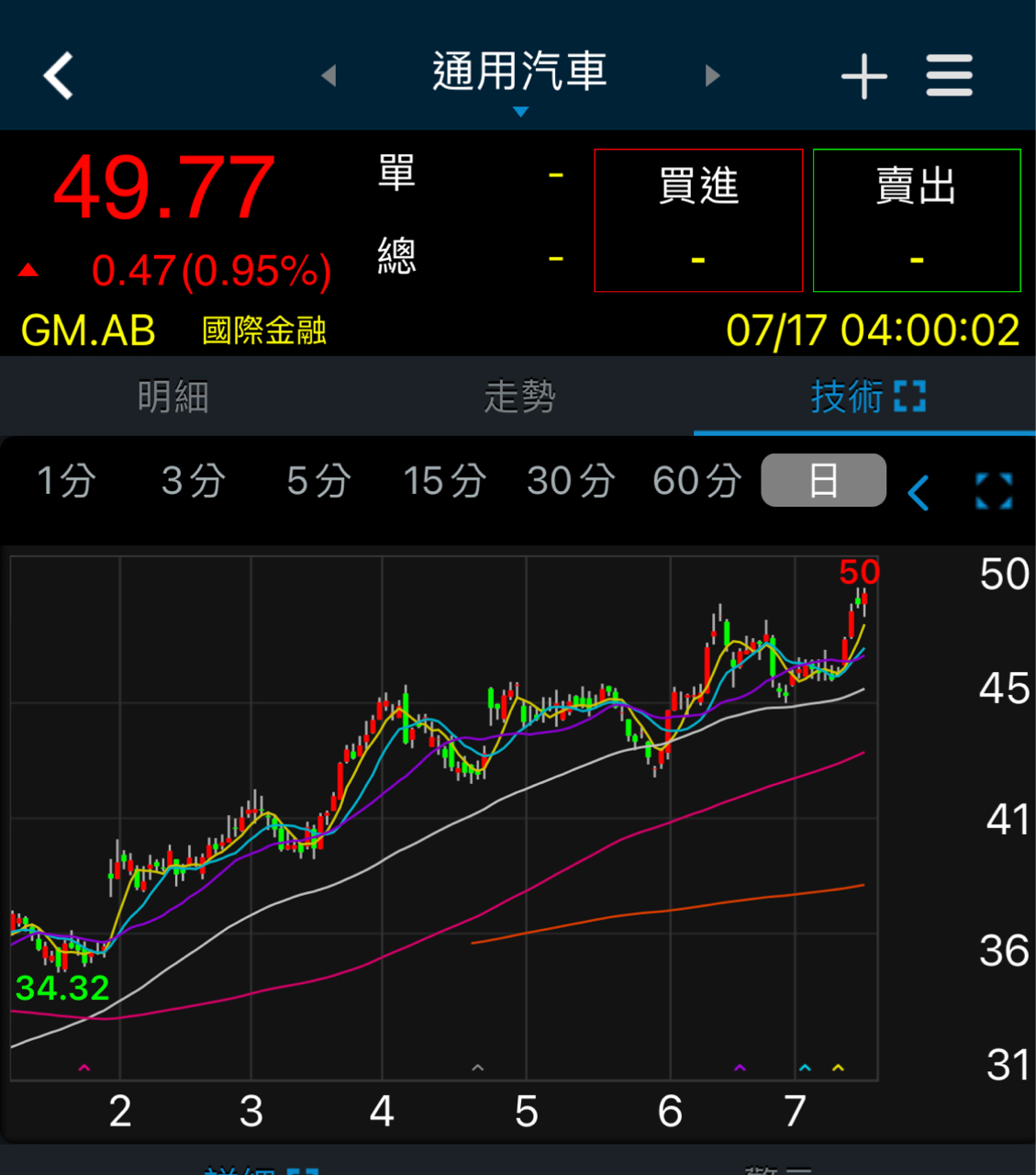Viewport: 1036px width, 1175px height.
Task: Tap the 賣出 sell button
Action: pos(916,220)
